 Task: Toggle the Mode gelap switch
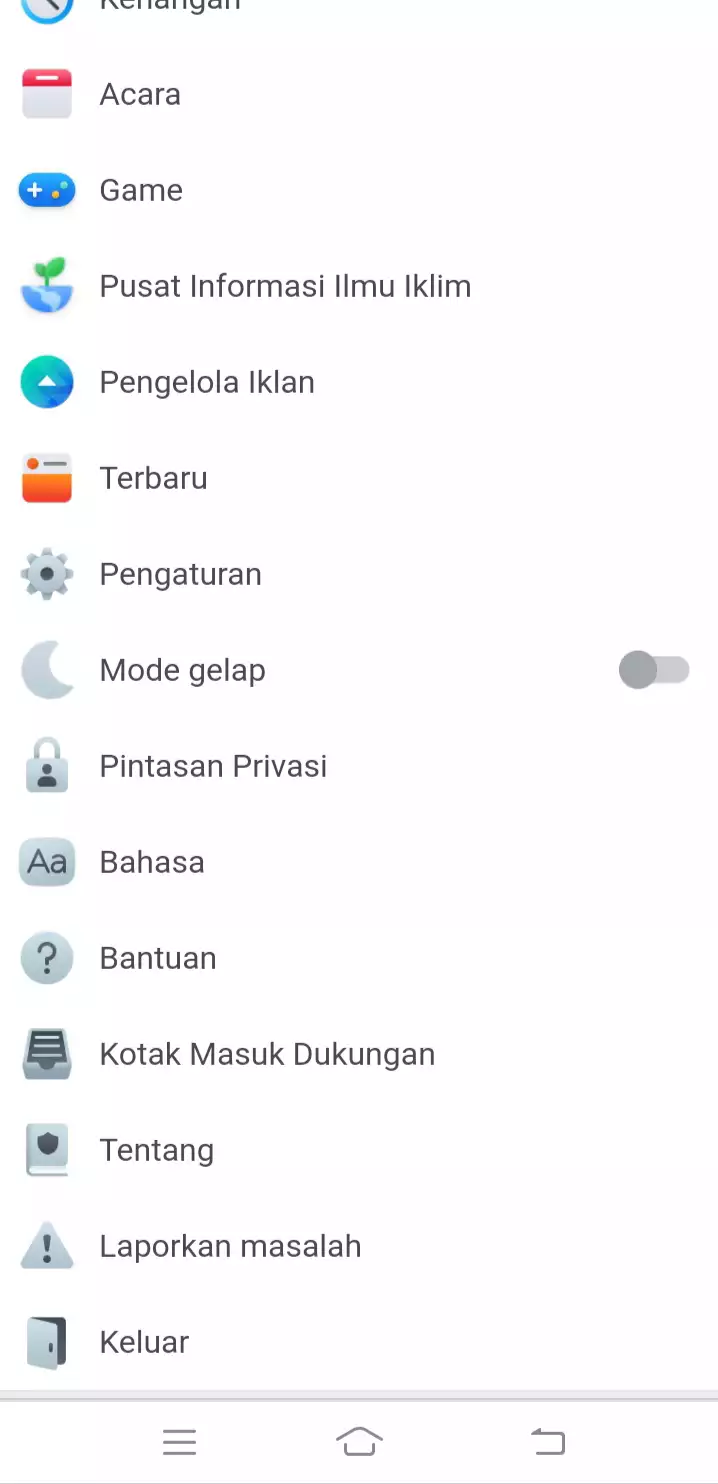[x=654, y=670]
